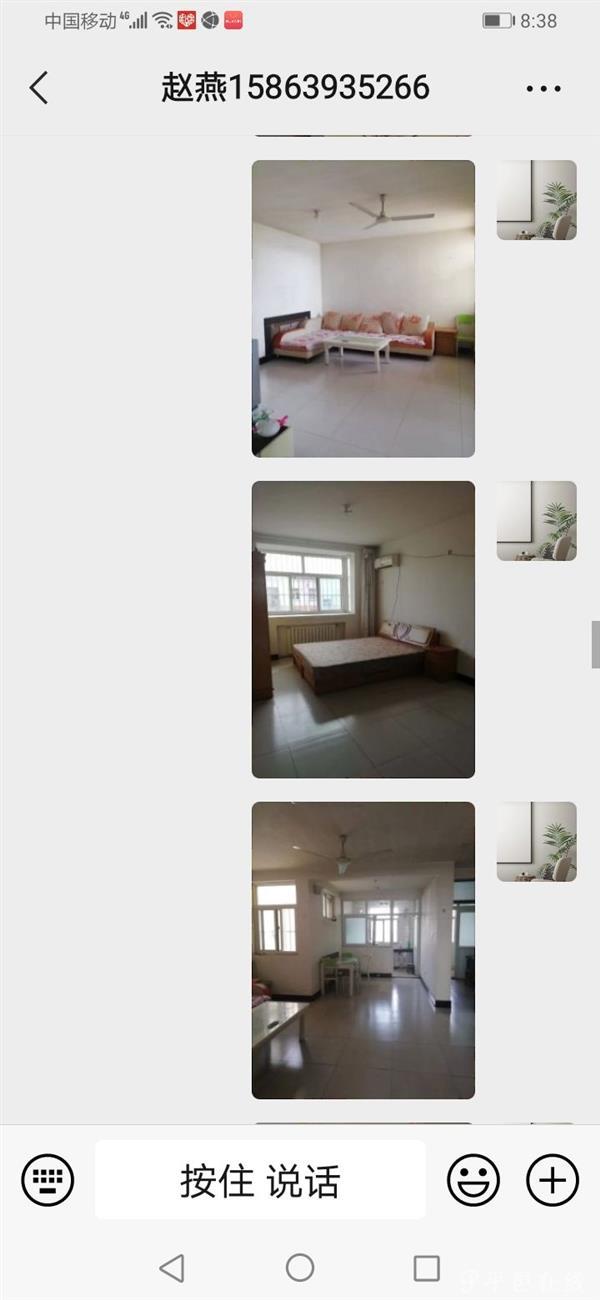The height and width of the screenshot is (1300, 600).
Task: Show recent apps with the square button
Action: point(427,1268)
